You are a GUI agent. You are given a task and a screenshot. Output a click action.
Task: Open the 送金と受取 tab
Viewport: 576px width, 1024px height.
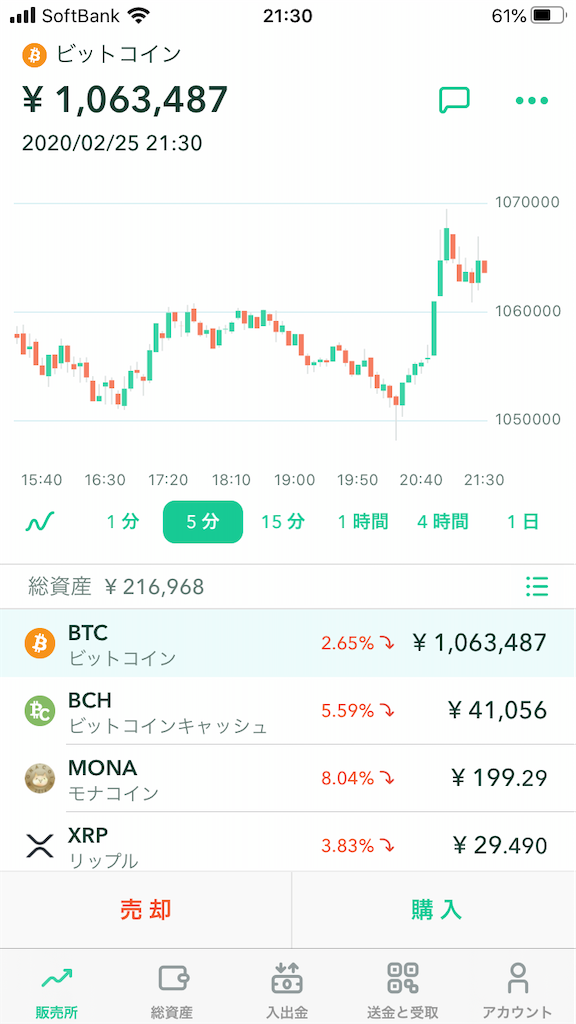(403, 987)
